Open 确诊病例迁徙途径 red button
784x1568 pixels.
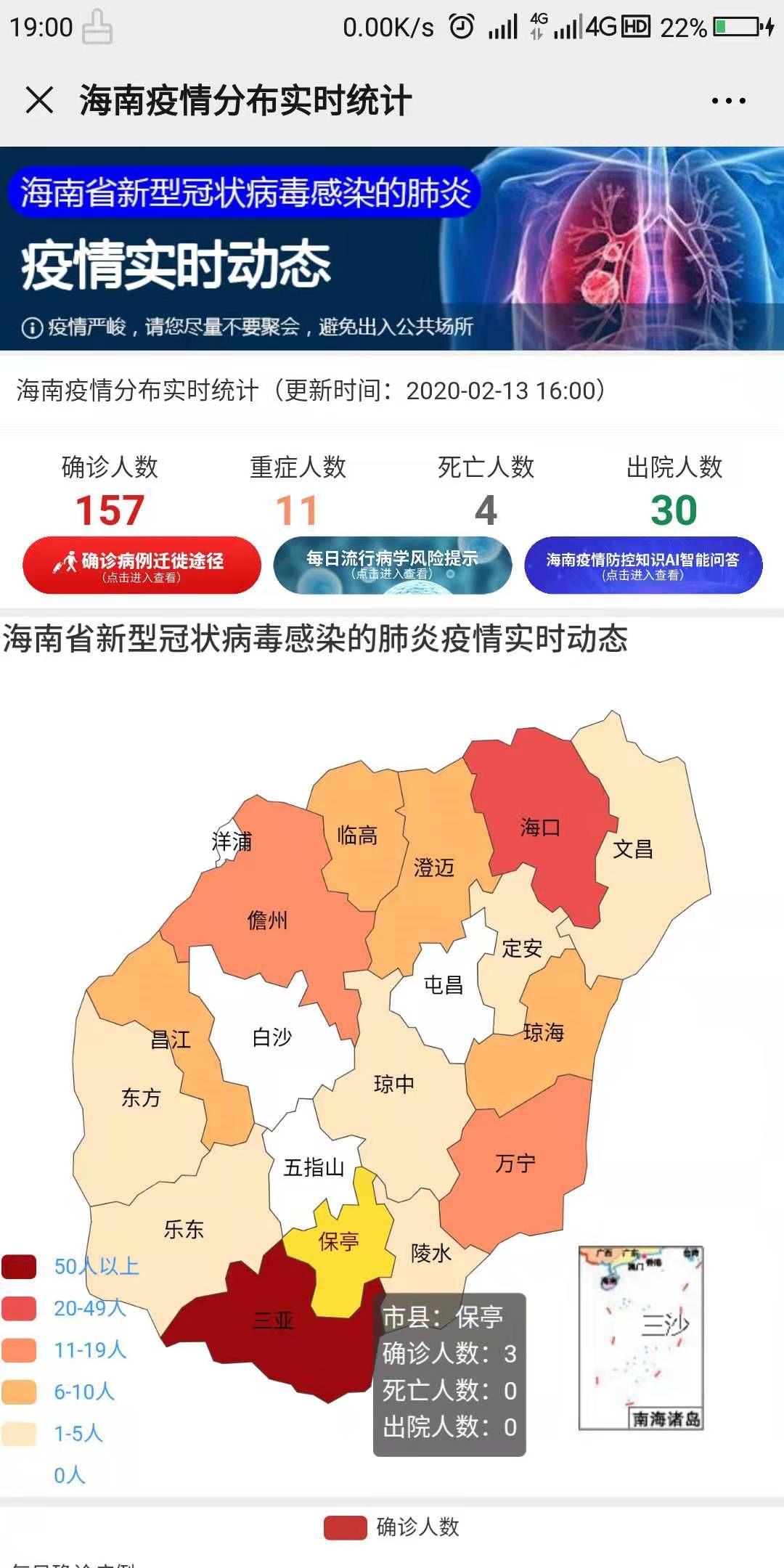(x=142, y=565)
